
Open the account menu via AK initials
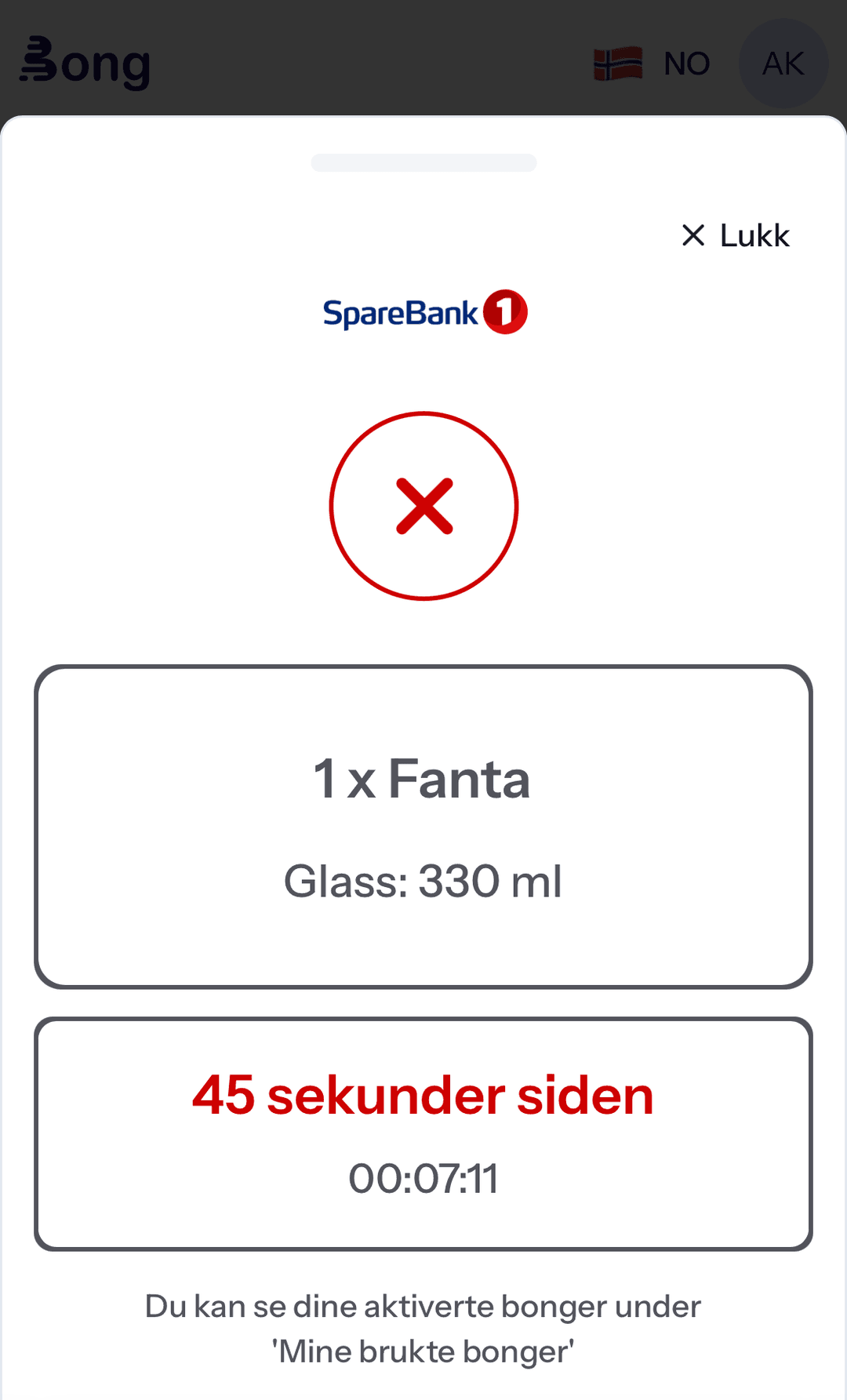[x=782, y=63]
